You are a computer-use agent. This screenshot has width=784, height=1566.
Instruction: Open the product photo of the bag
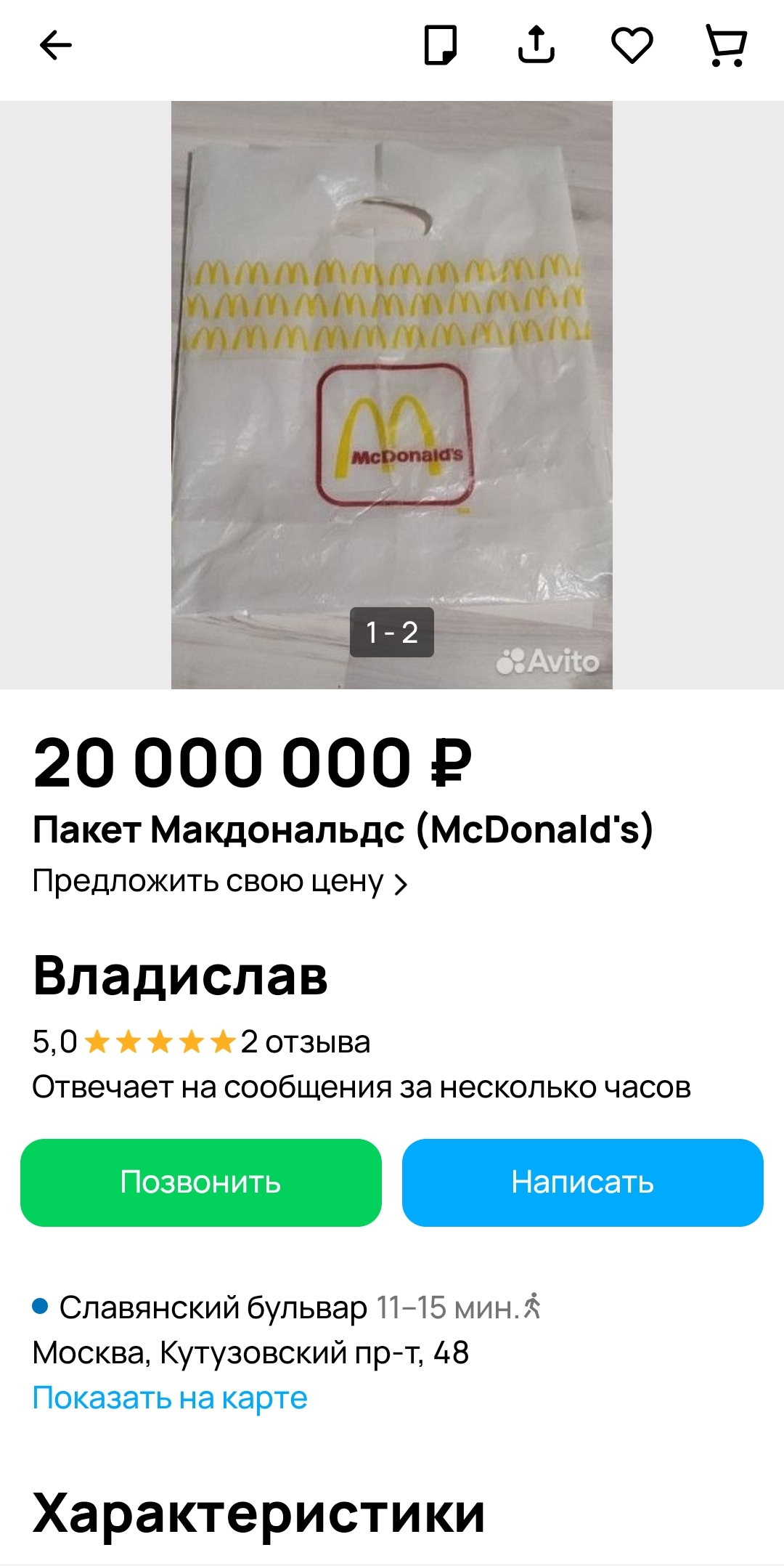(x=392, y=394)
